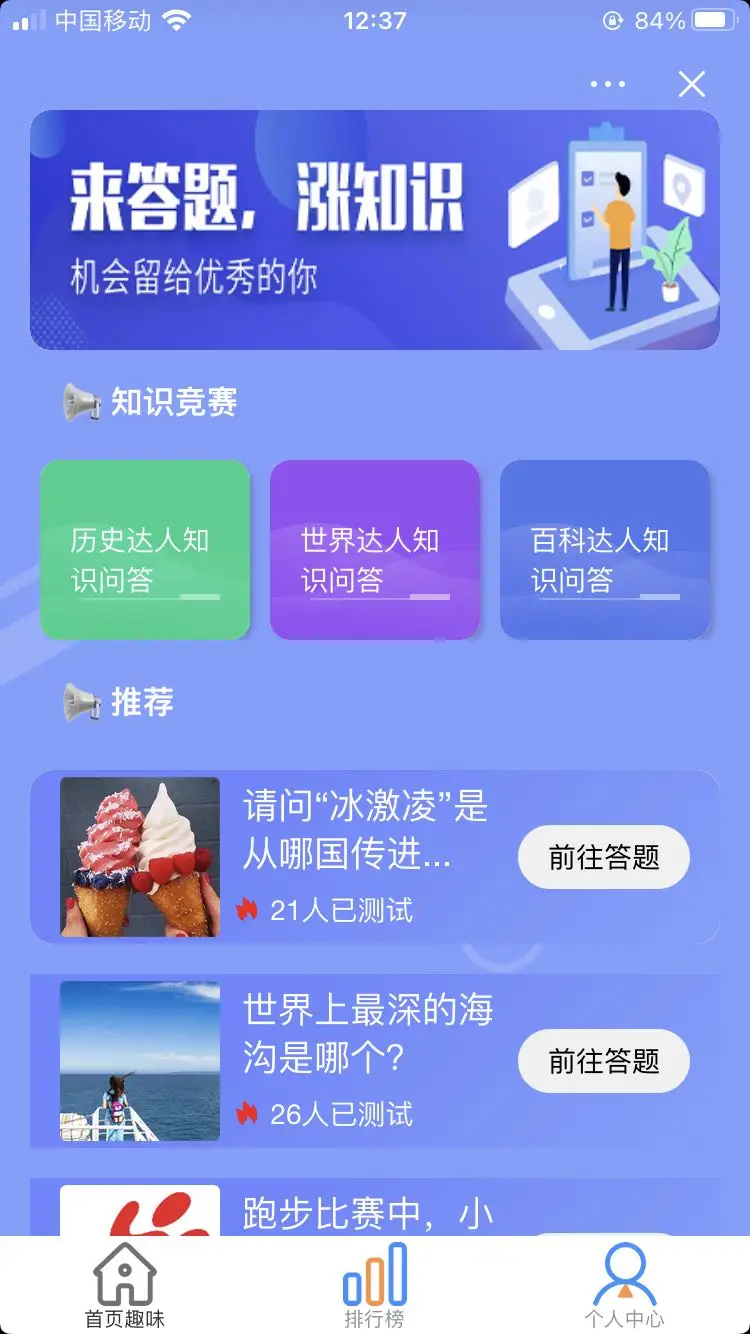The image size is (750, 1334).
Task: Open the 个人中心 tab
Action: (625, 1287)
